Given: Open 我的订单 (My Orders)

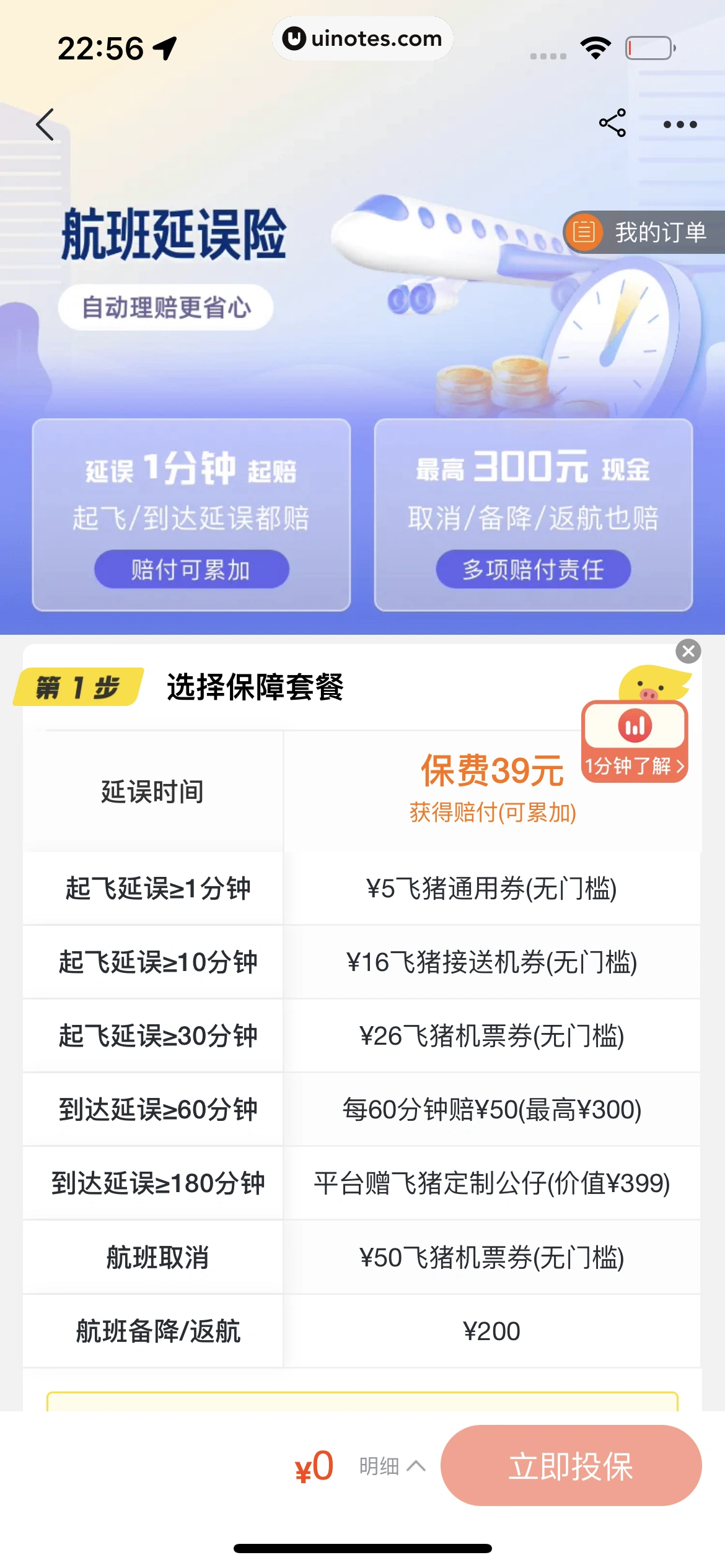Looking at the screenshot, I should 644,232.
